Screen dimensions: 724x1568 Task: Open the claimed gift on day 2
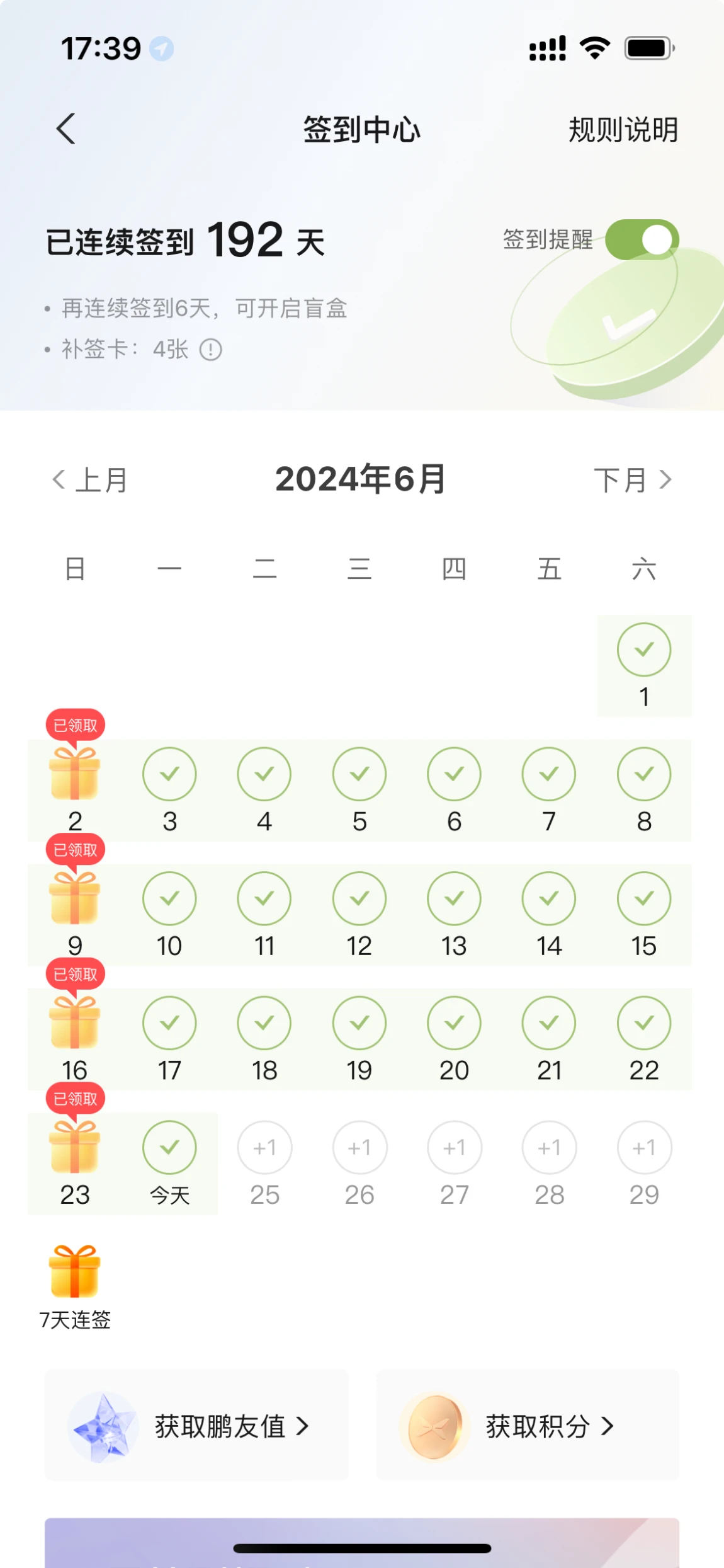(75, 774)
